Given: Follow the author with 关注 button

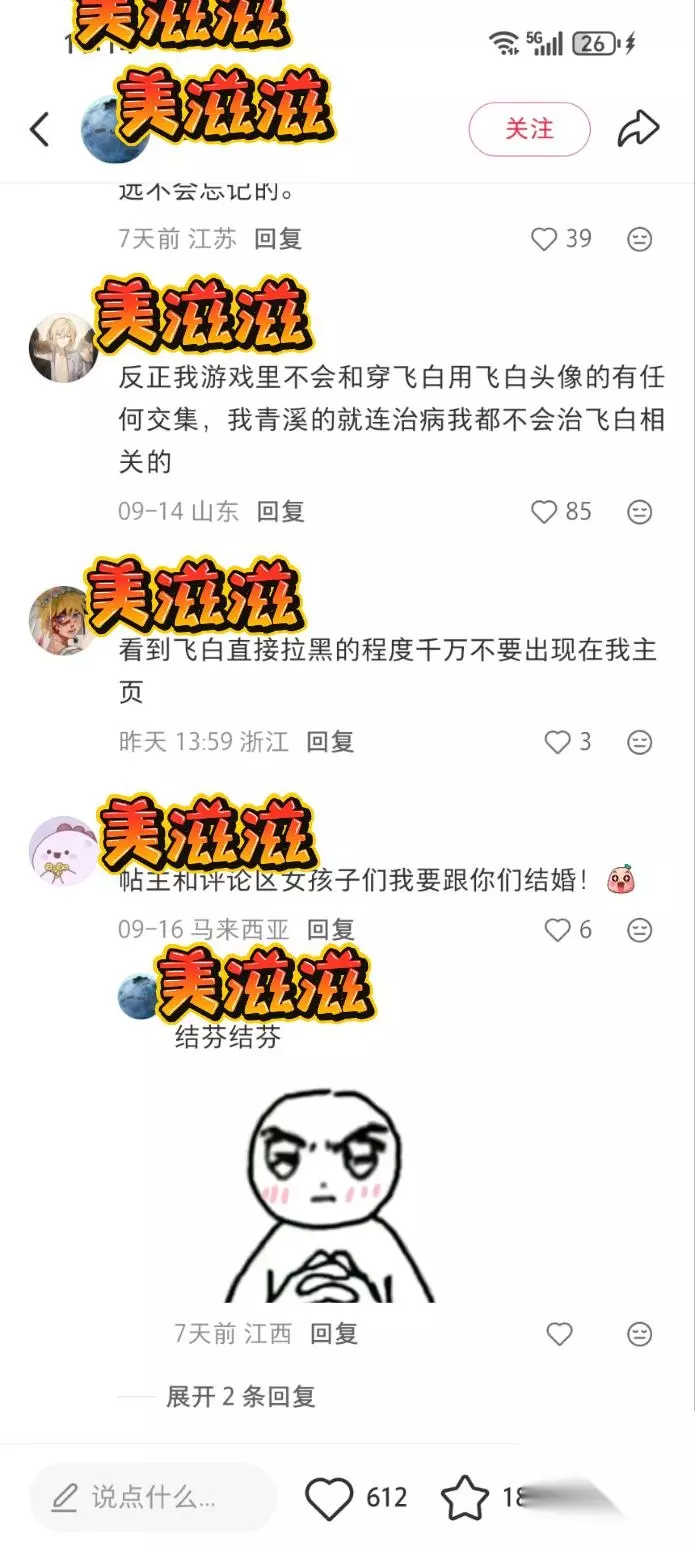Looking at the screenshot, I should (529, 129).
